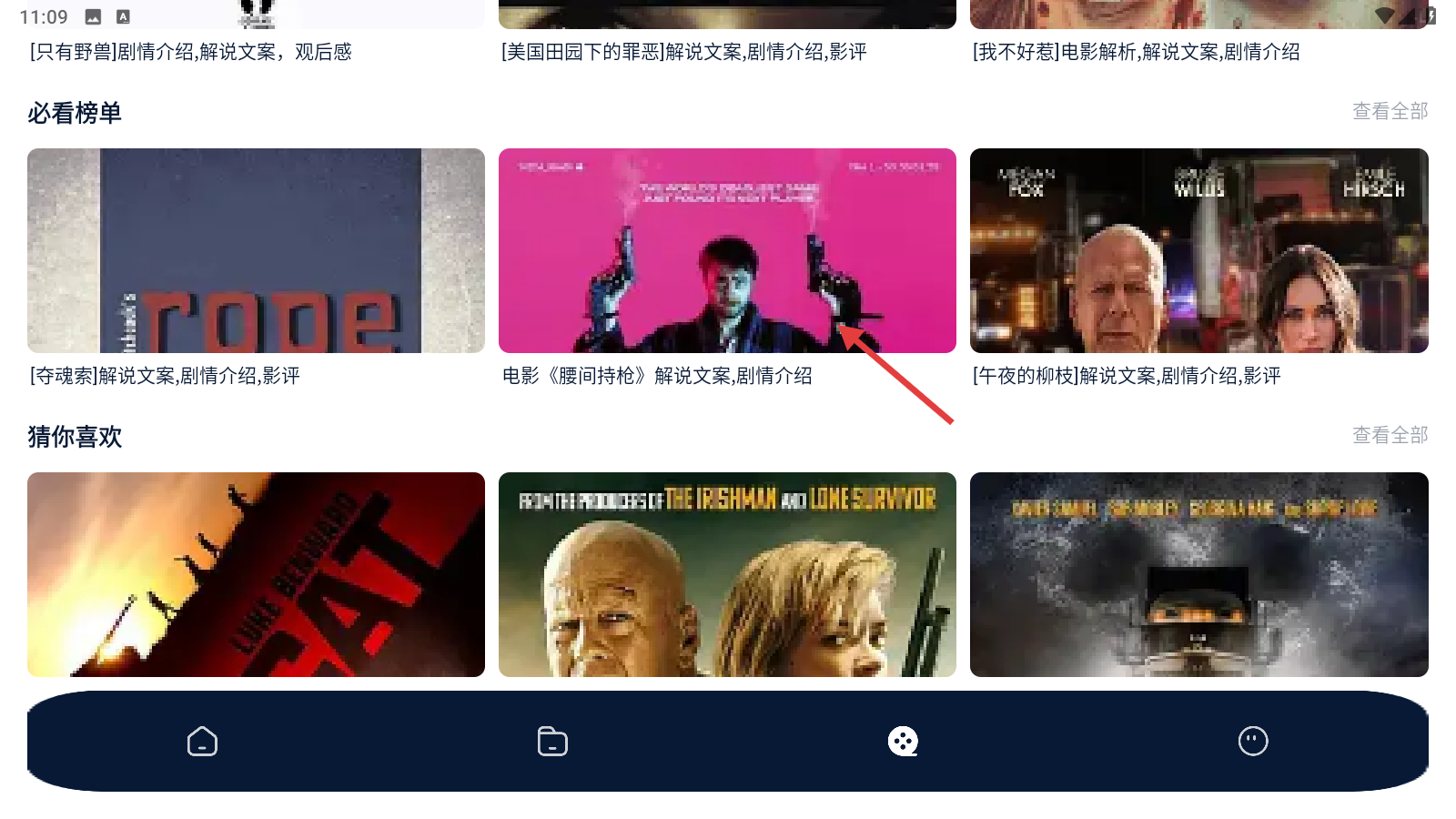View all in 猜你喜欢 section

click(x=1390, y=435)
